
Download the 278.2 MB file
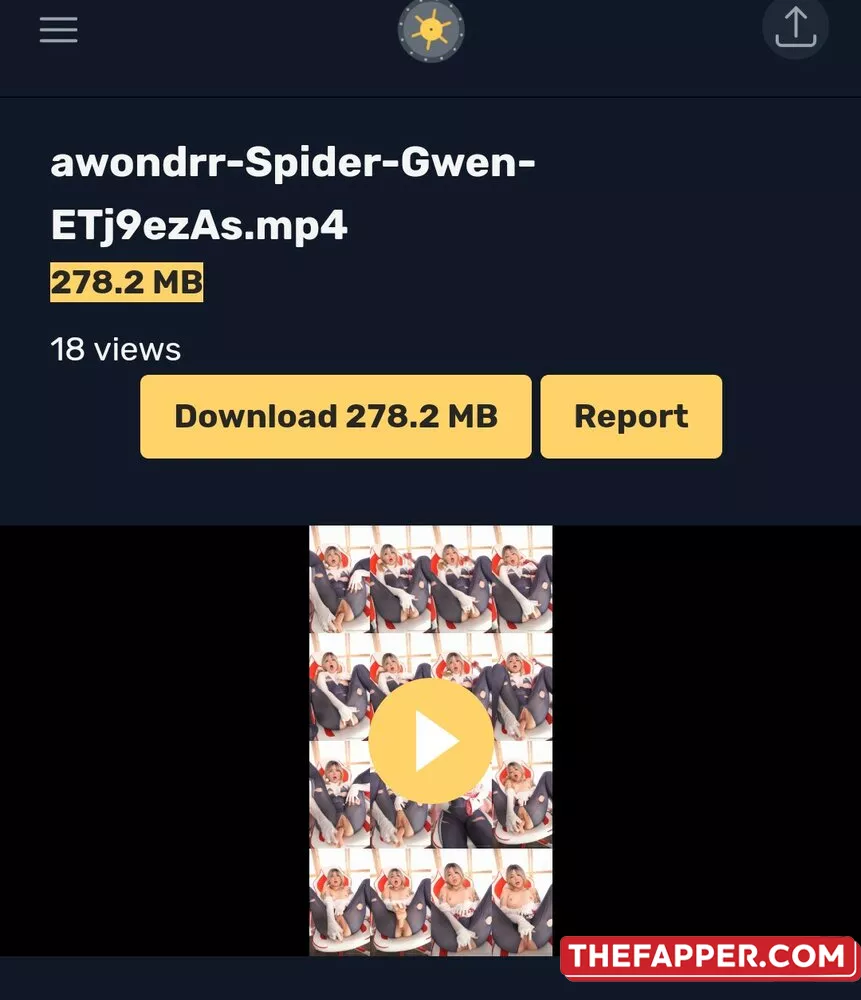336,417
